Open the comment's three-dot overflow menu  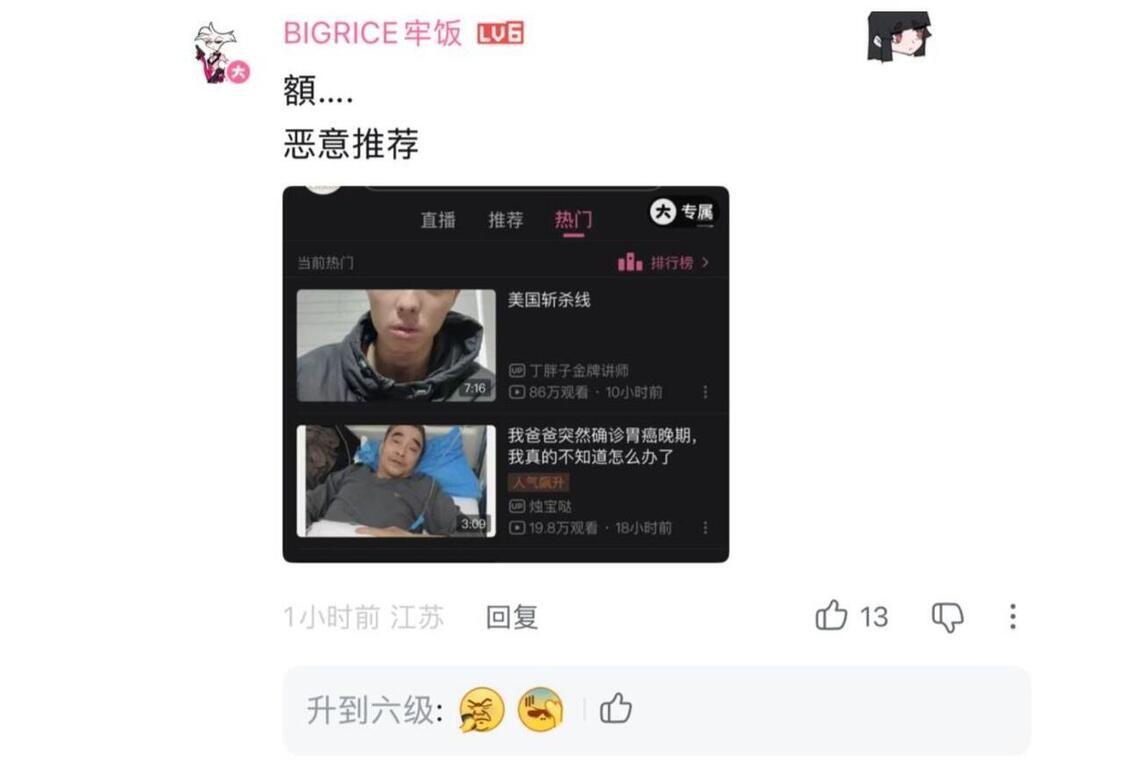click(1012, 617)
